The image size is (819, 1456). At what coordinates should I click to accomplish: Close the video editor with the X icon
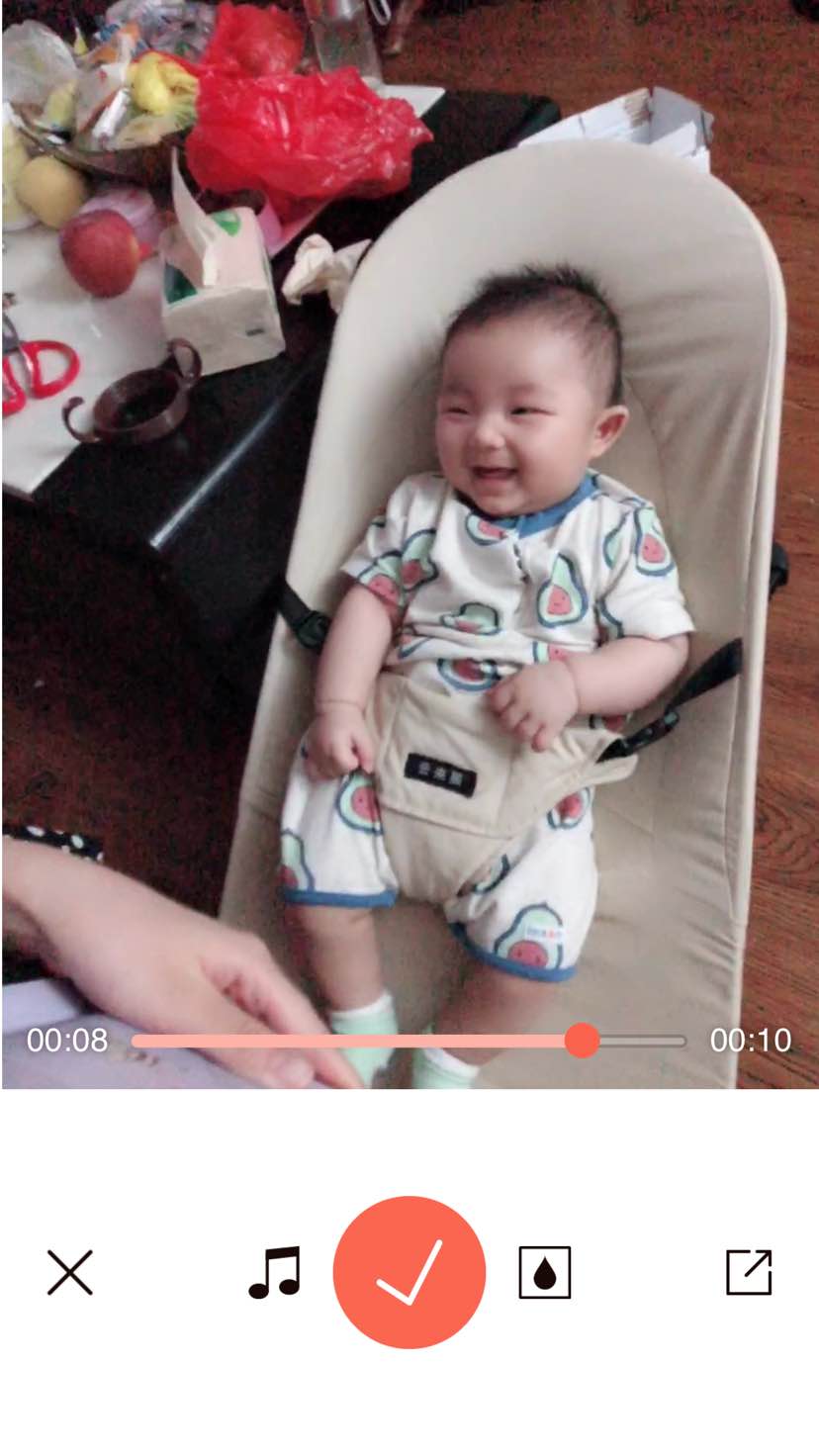70,1272
